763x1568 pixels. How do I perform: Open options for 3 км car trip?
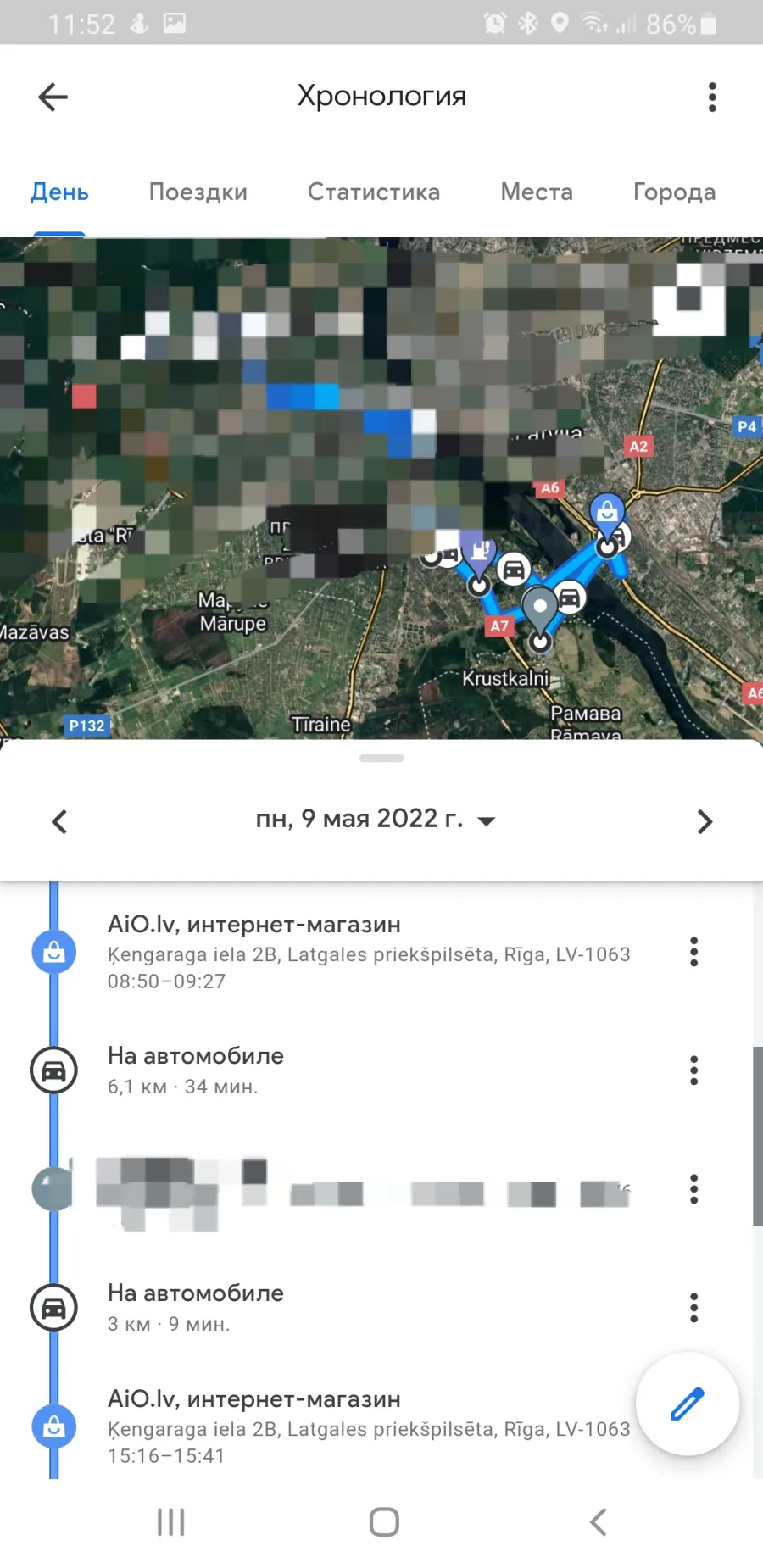tap(694, 1308)
